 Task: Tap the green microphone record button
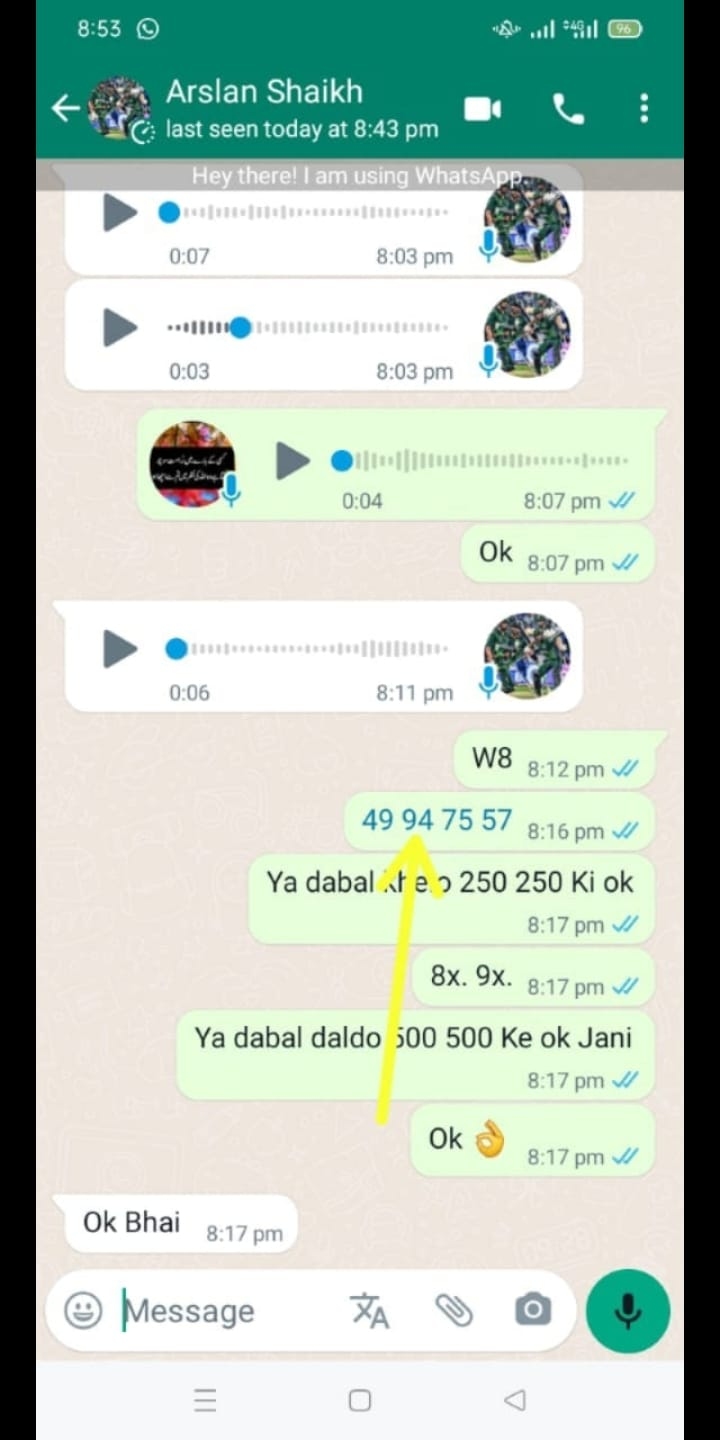[x=628, y=1310]
